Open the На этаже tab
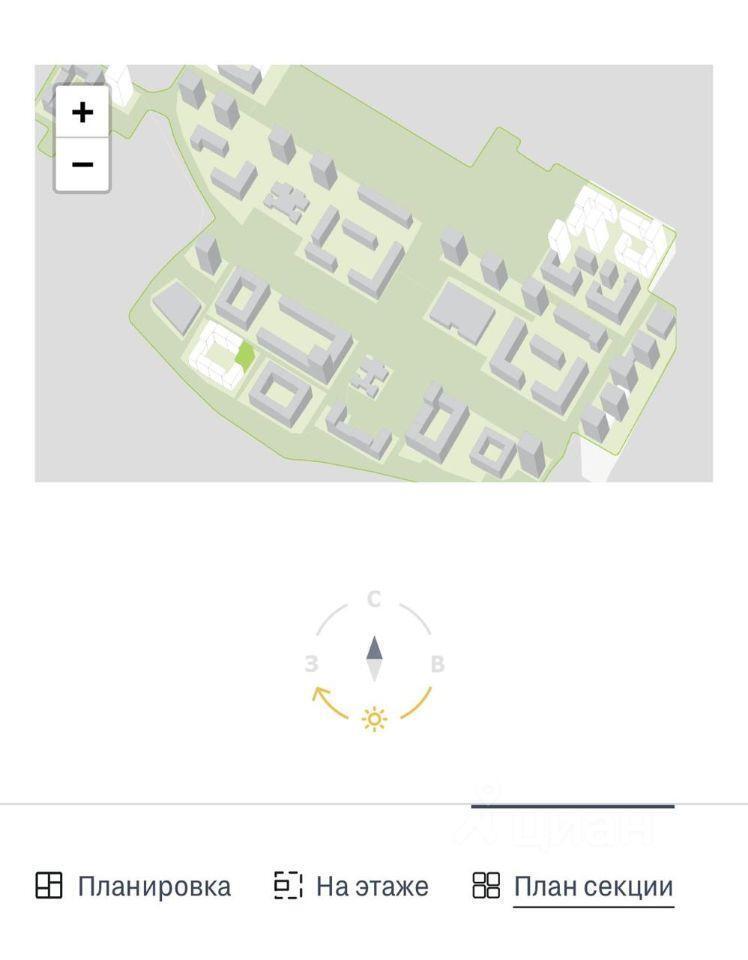Screen dimensions: 748x960 (351, 886)
